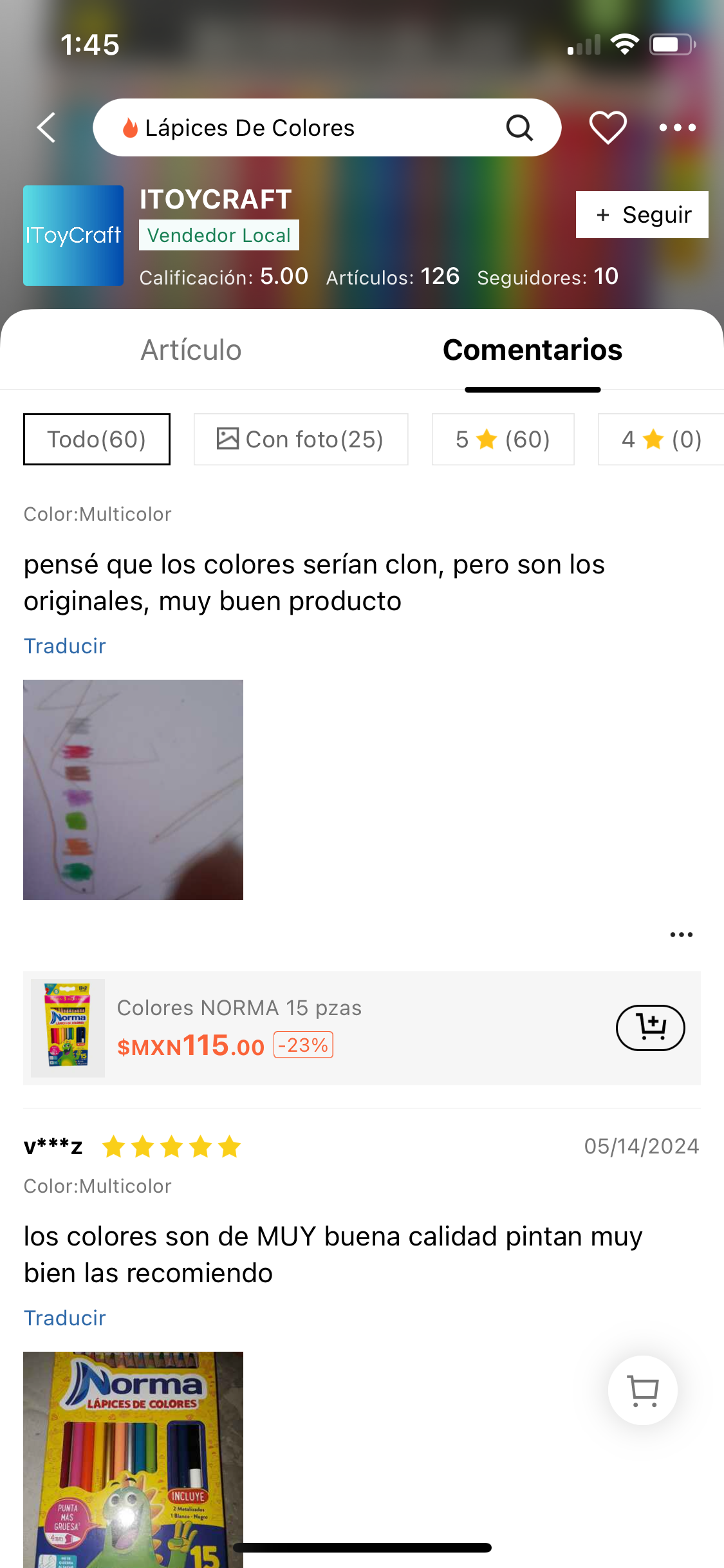The image size is (724, 1568).
Task: Click the back arrow to leave the page
Action: coord(44,127)
